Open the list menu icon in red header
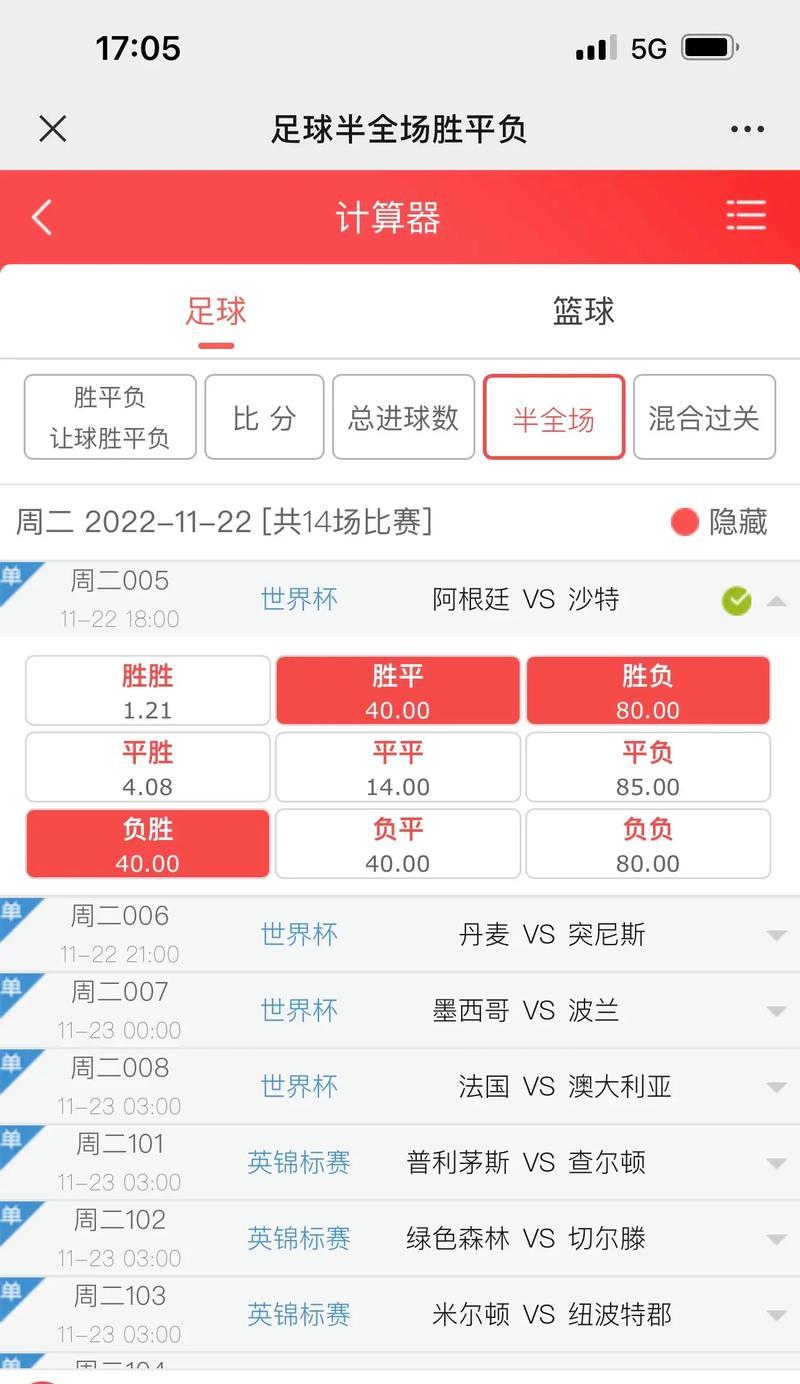800x1384 pixels. click(746, 216)
